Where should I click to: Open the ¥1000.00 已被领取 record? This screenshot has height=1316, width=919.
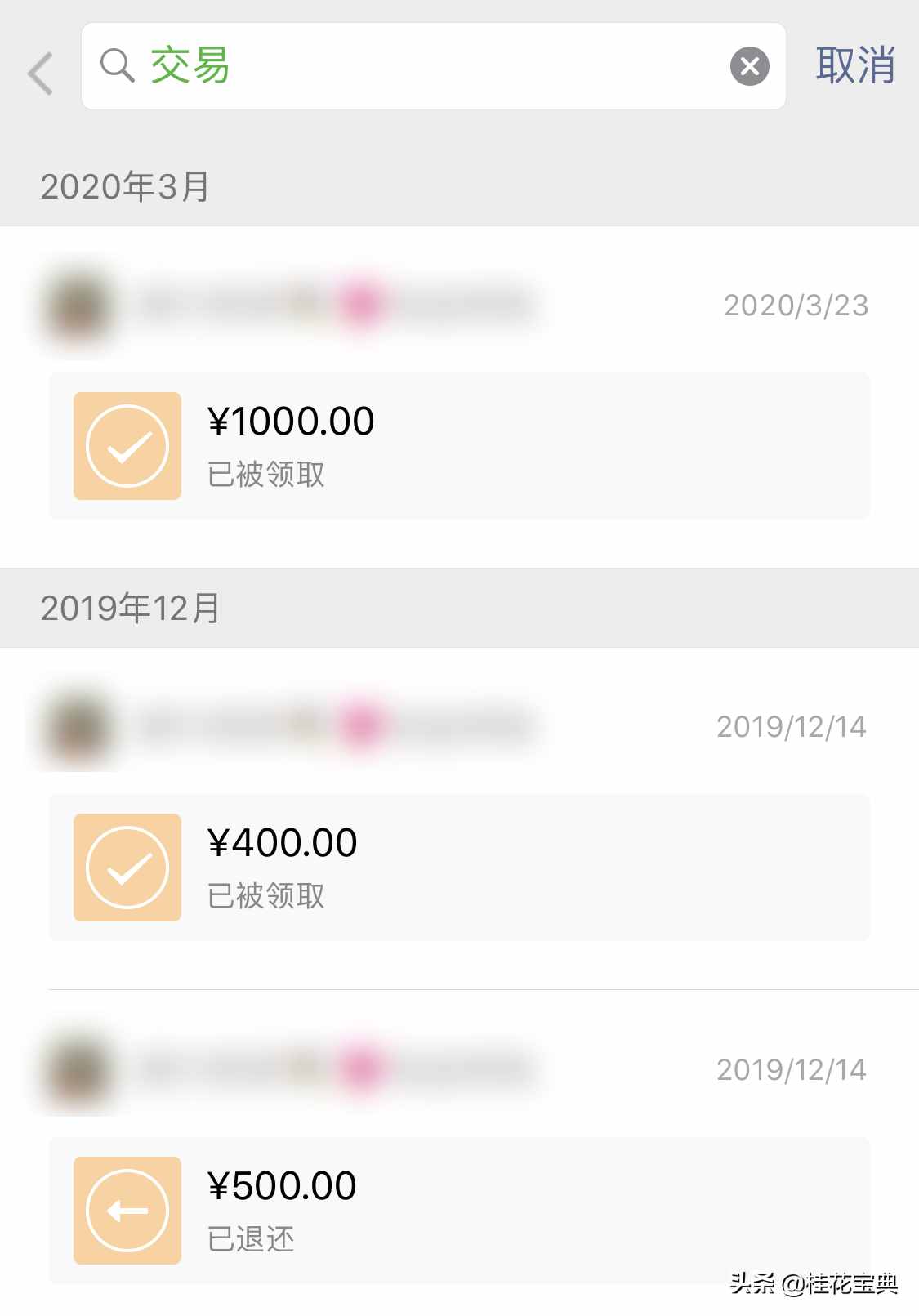coord(459,445)
